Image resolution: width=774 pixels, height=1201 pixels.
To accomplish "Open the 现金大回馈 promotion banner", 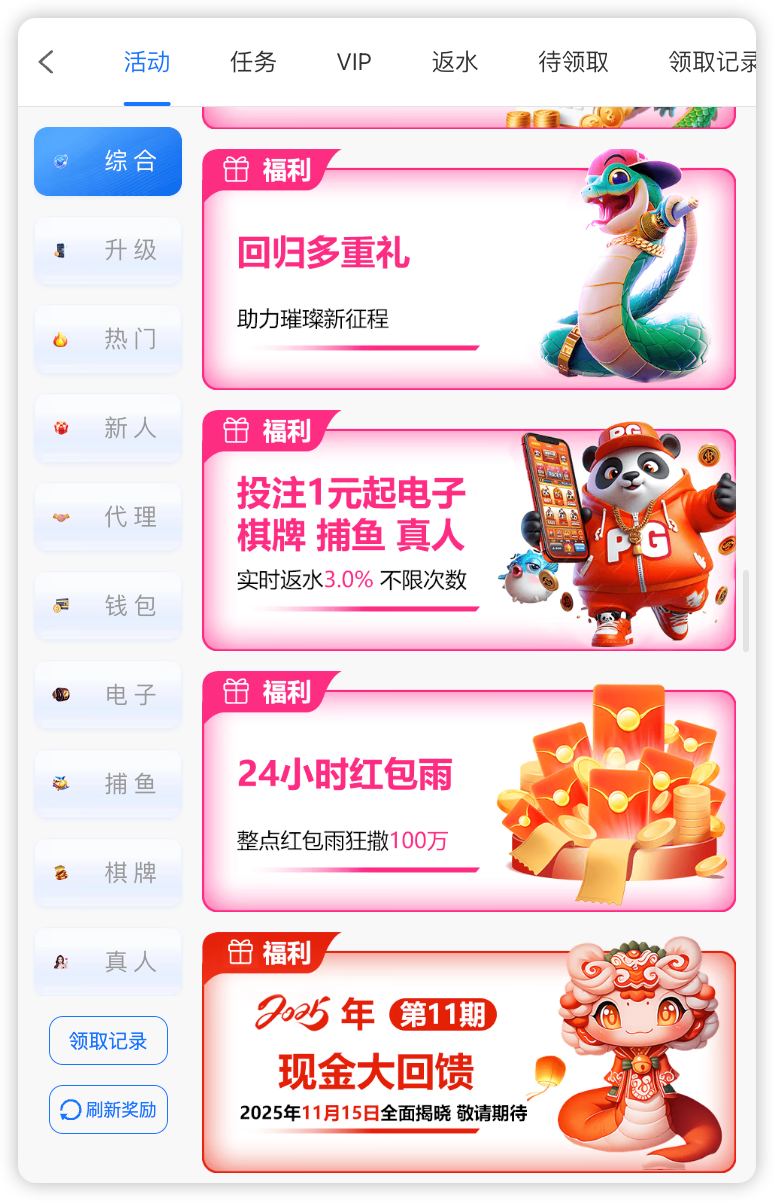I will (468, 1061).
